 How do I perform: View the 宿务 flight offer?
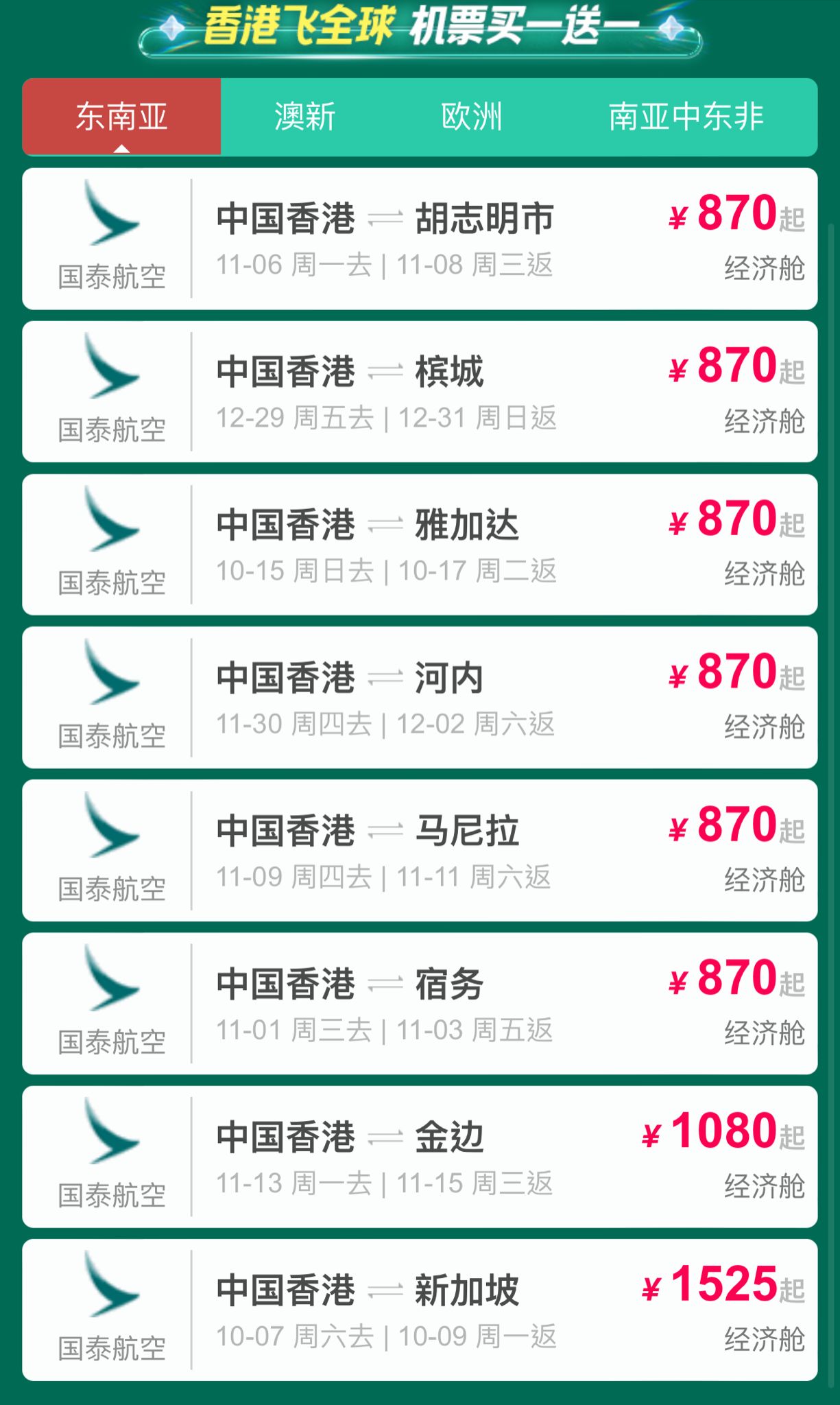[x=420, y=1004]
